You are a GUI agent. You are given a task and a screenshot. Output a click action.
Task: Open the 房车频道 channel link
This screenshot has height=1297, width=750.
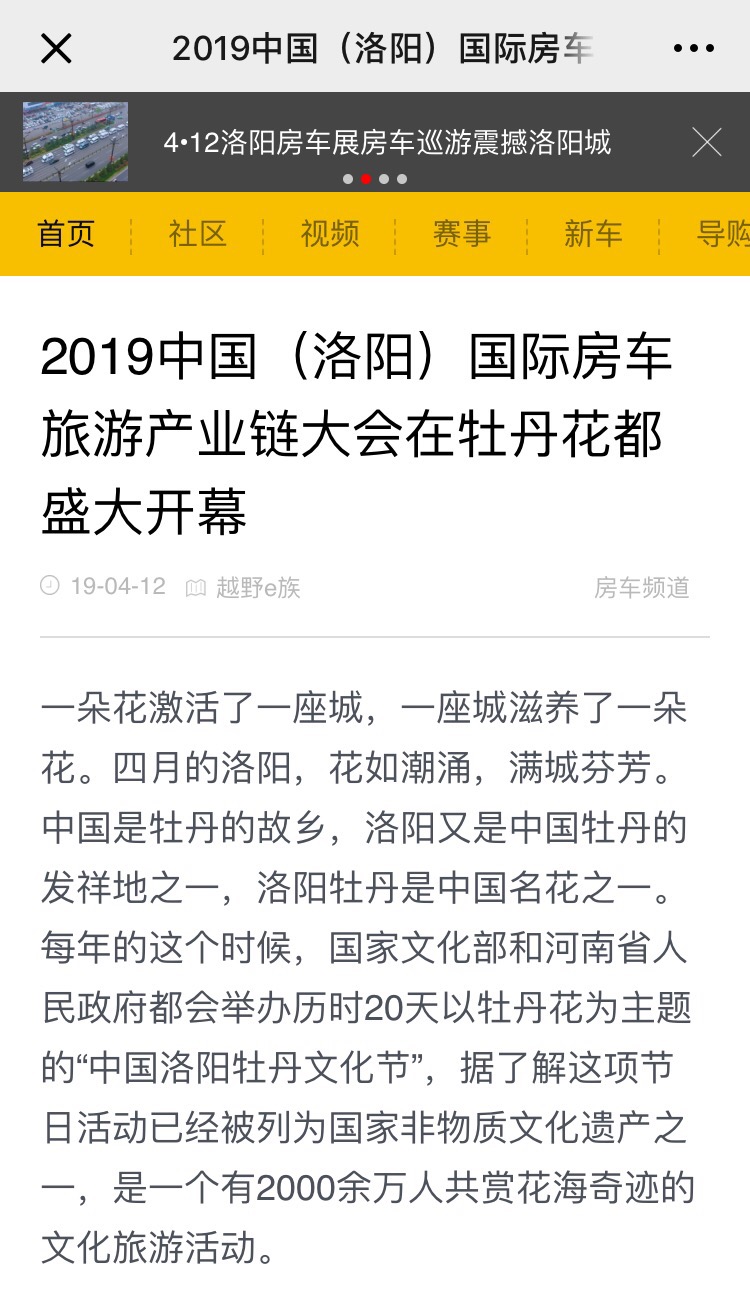point(642,587)
